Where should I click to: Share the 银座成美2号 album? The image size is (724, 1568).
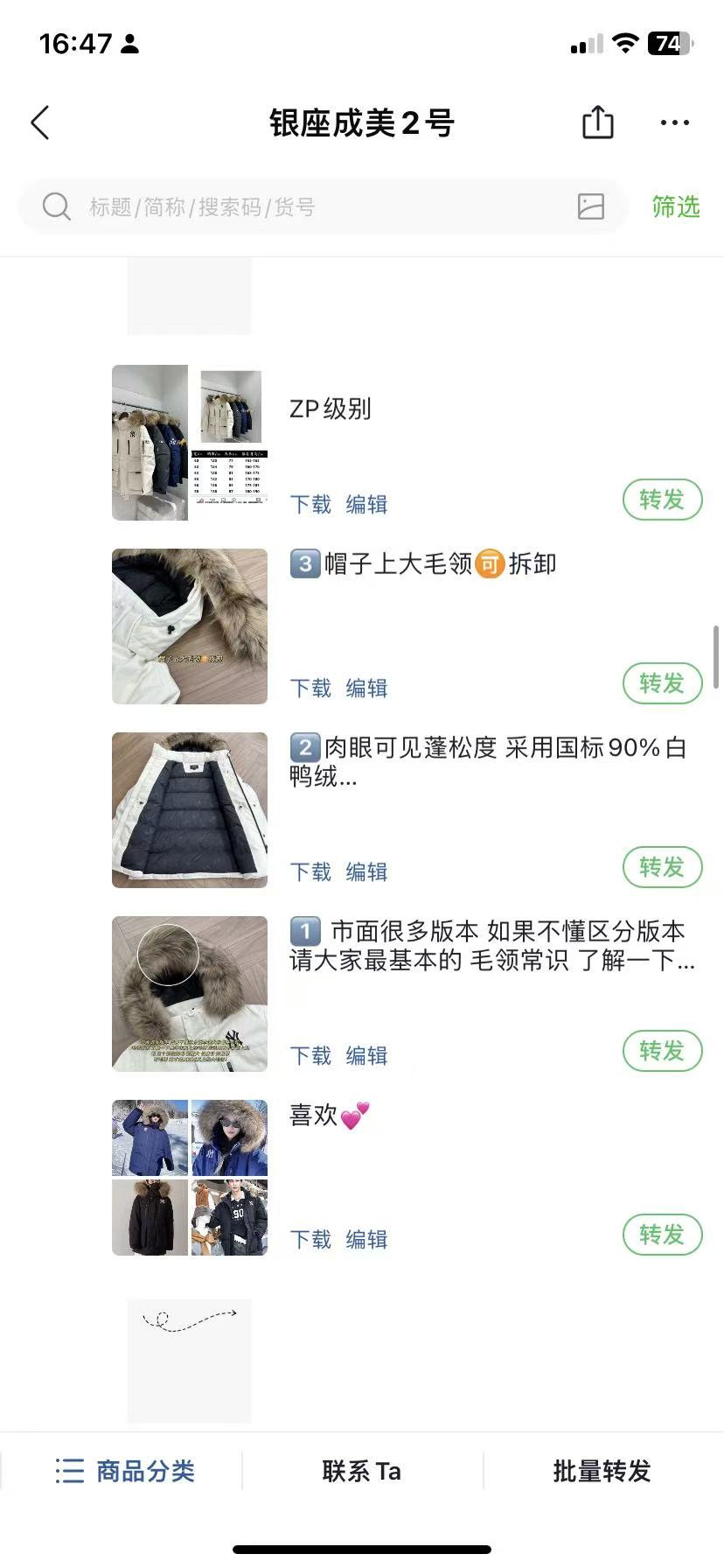598,122
